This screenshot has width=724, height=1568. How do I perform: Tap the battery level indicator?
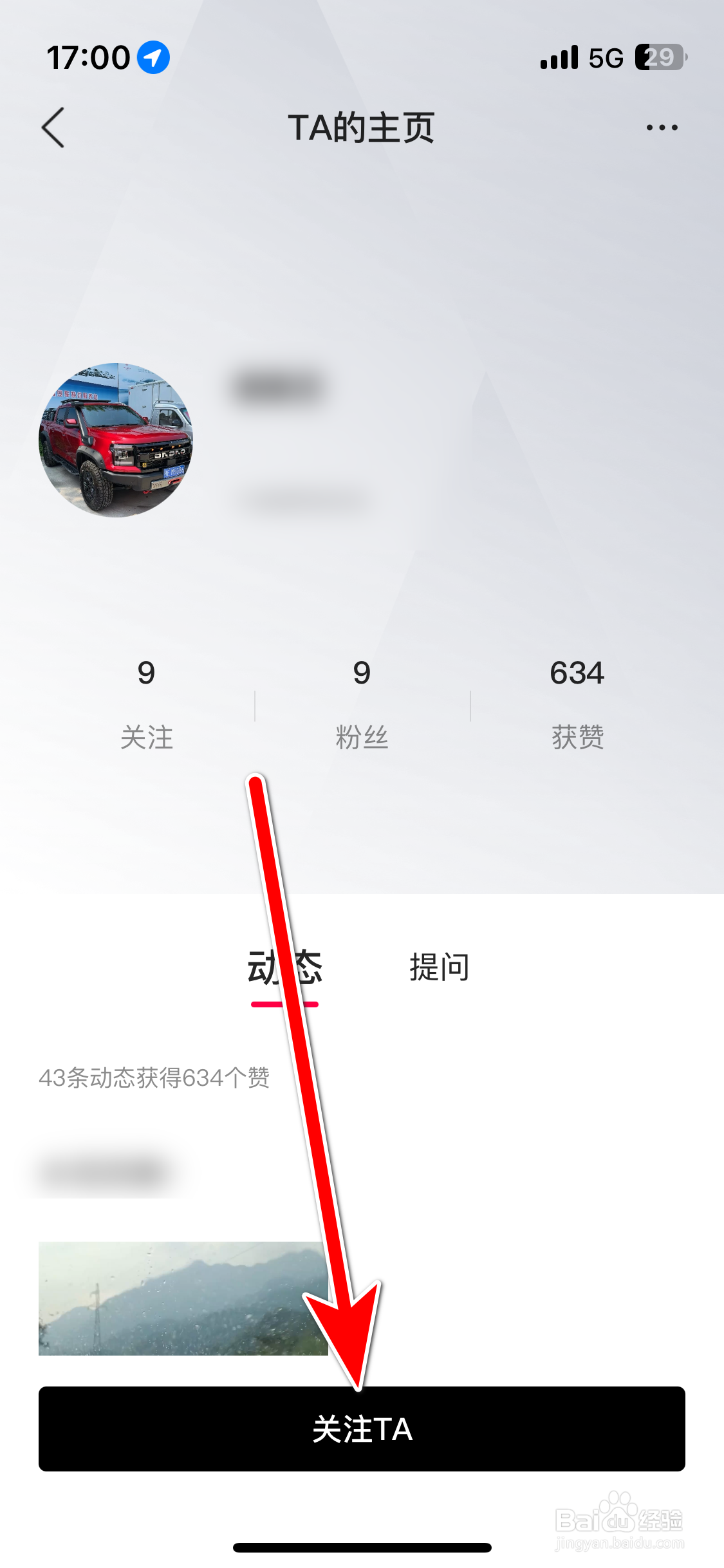tap(657, 57)
